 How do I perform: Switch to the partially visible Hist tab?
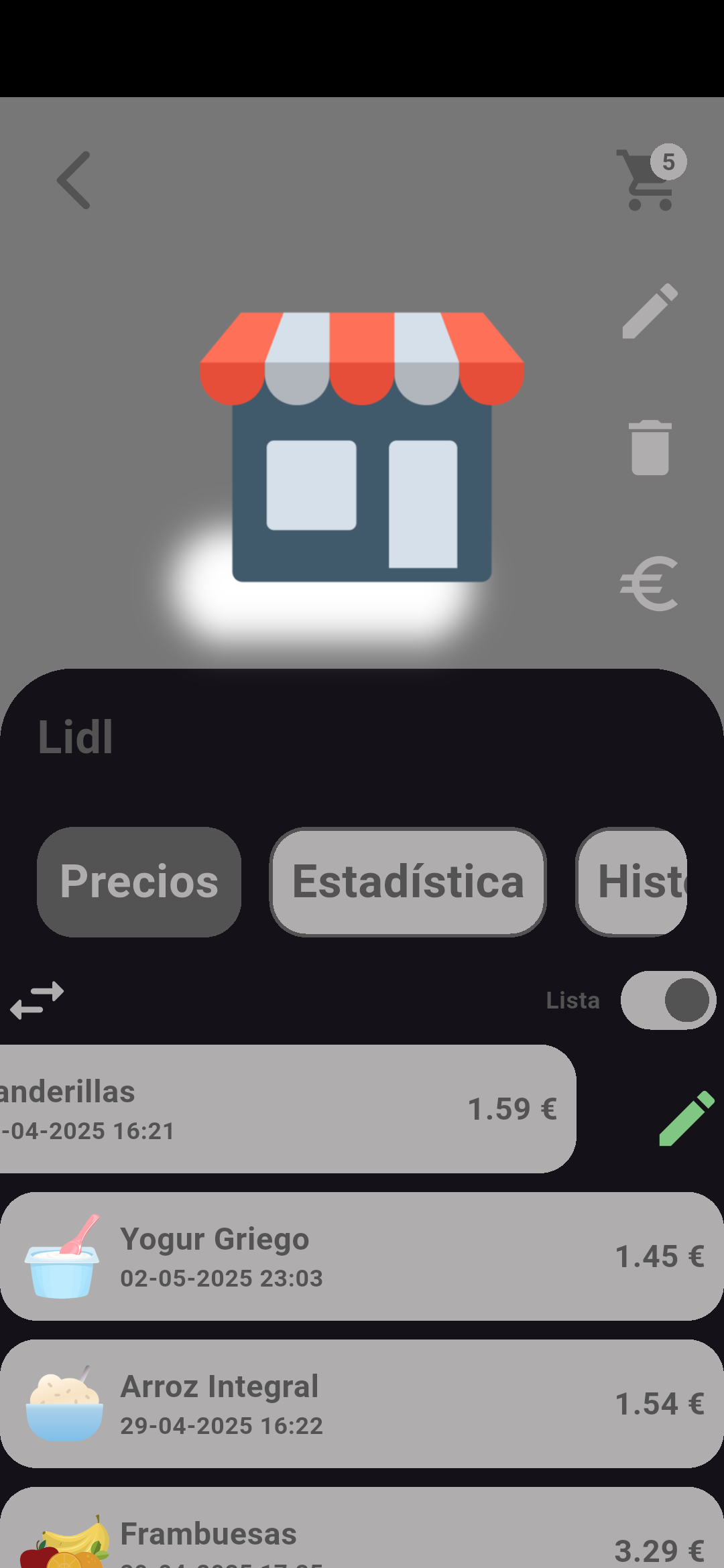point(631,881)
